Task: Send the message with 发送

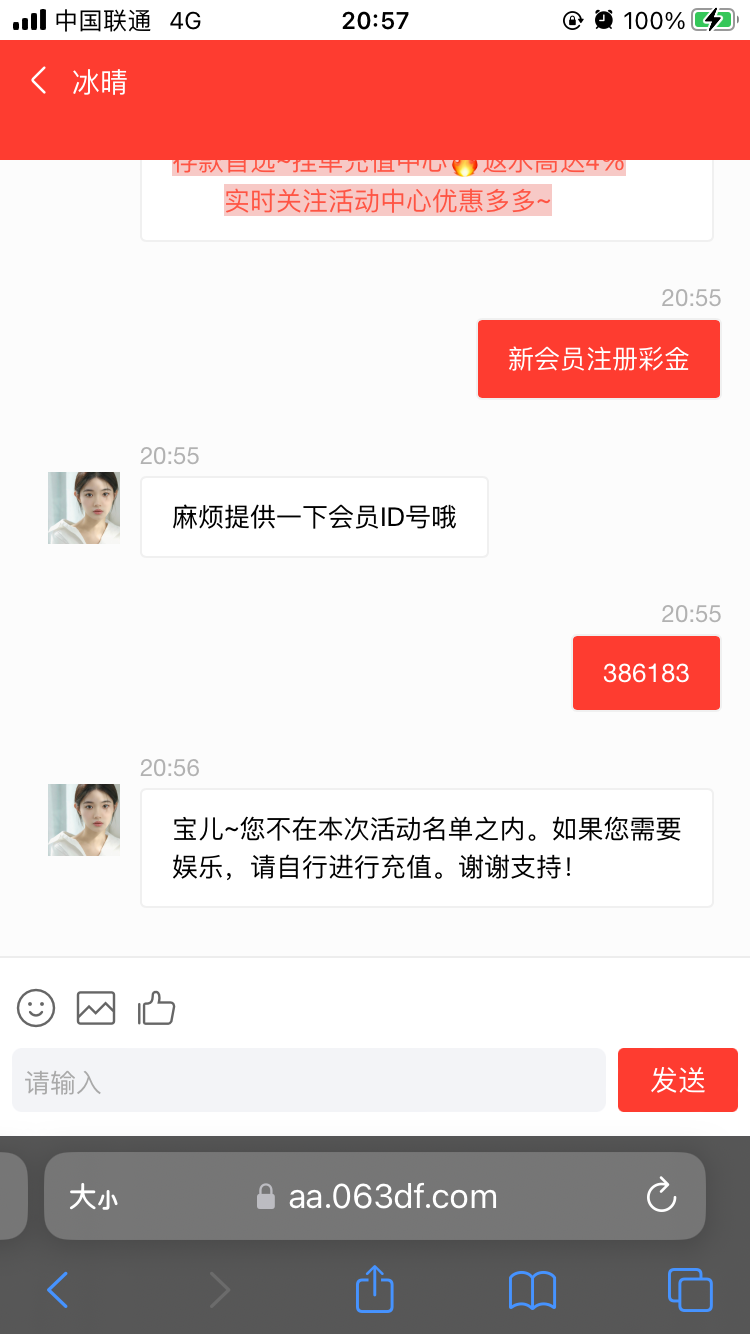Action: (678, 1080)
